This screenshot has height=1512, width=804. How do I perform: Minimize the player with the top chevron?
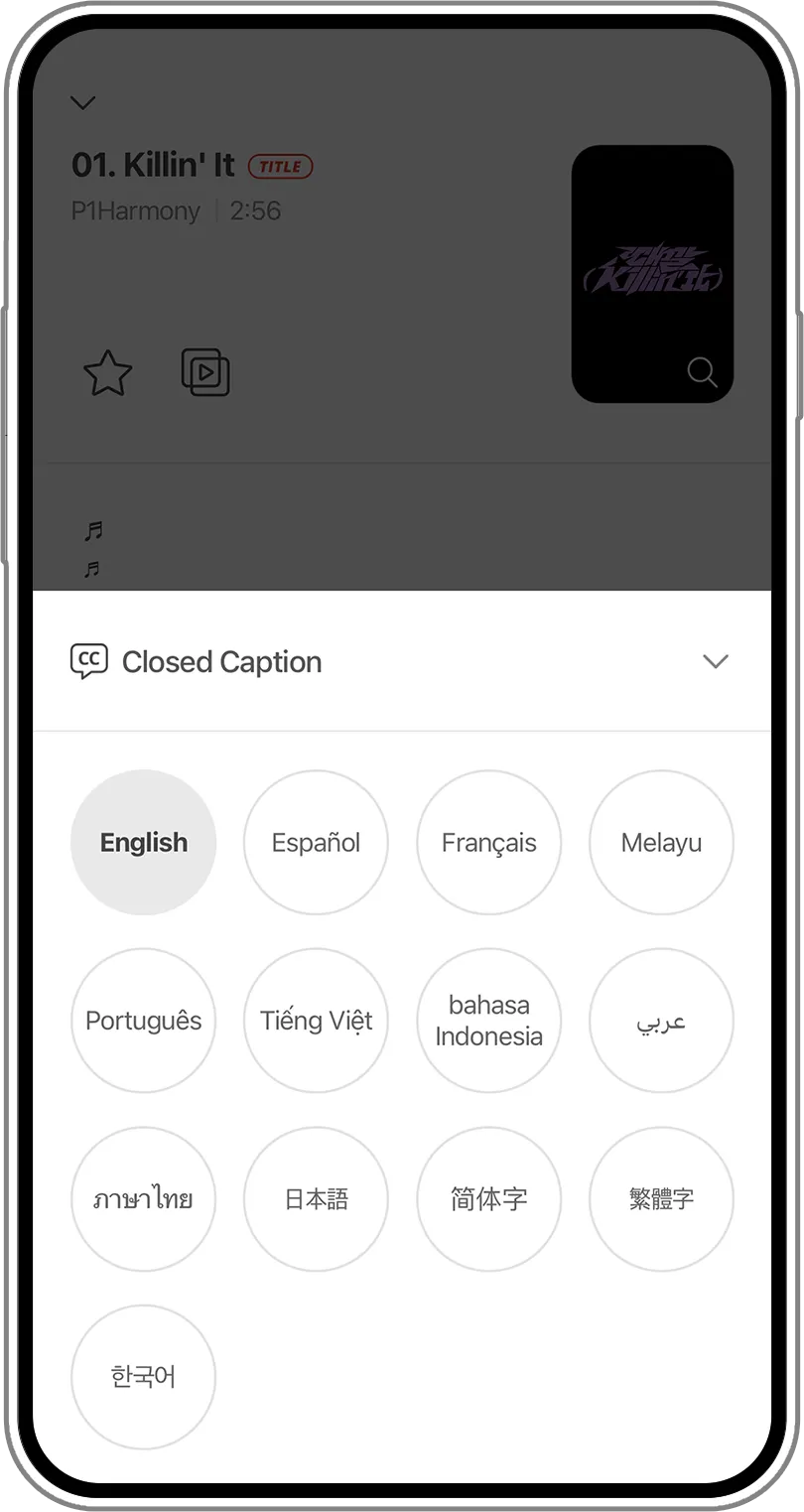pos(83,102)
